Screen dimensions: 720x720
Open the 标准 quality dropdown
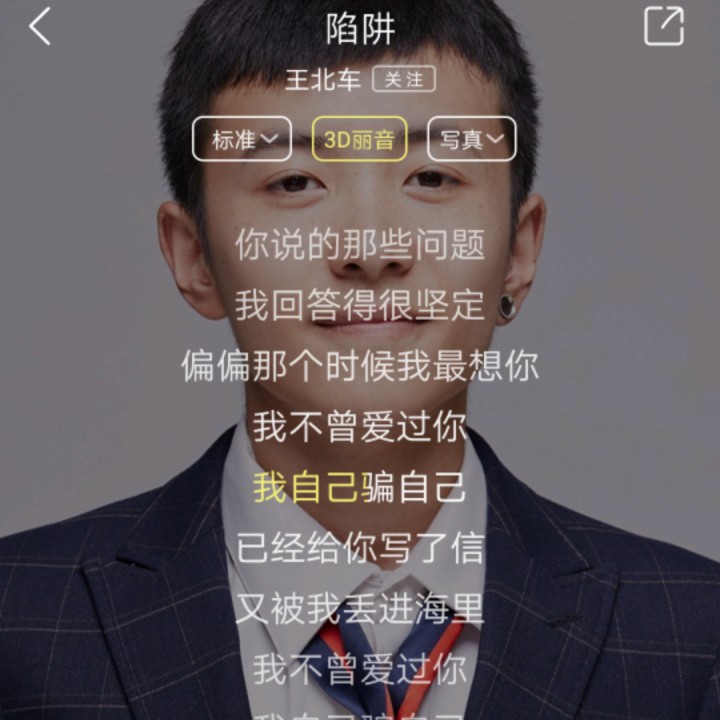242,140
